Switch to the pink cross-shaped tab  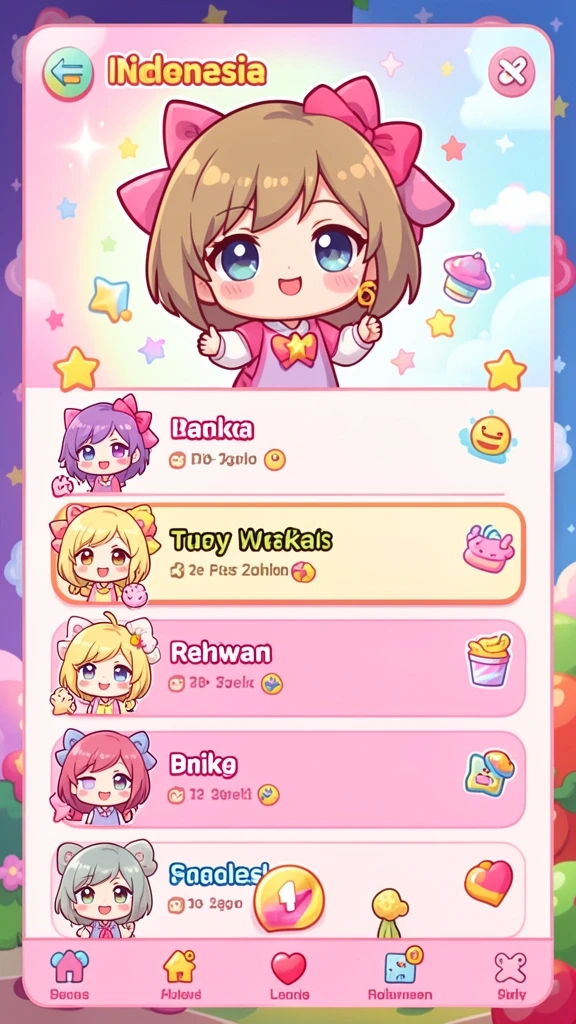click(x=510, y=975)
